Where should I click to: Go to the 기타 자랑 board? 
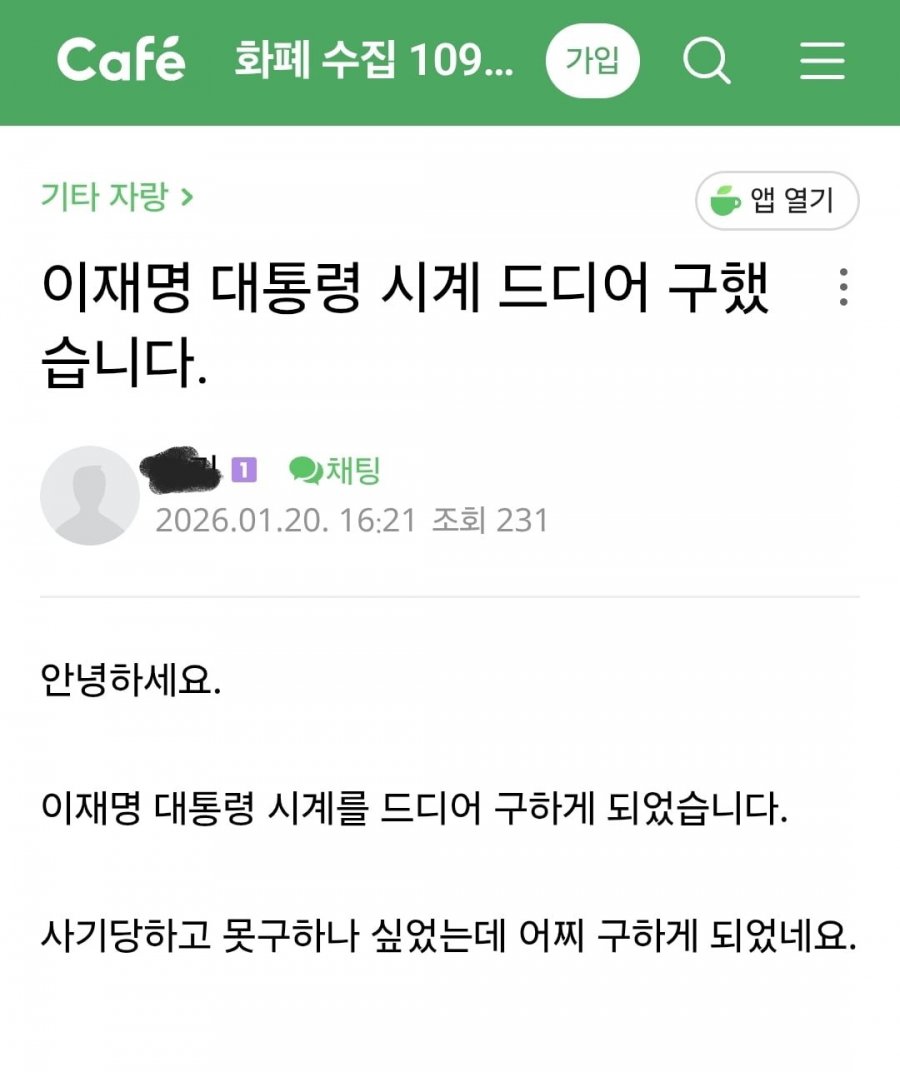(117, 196)
